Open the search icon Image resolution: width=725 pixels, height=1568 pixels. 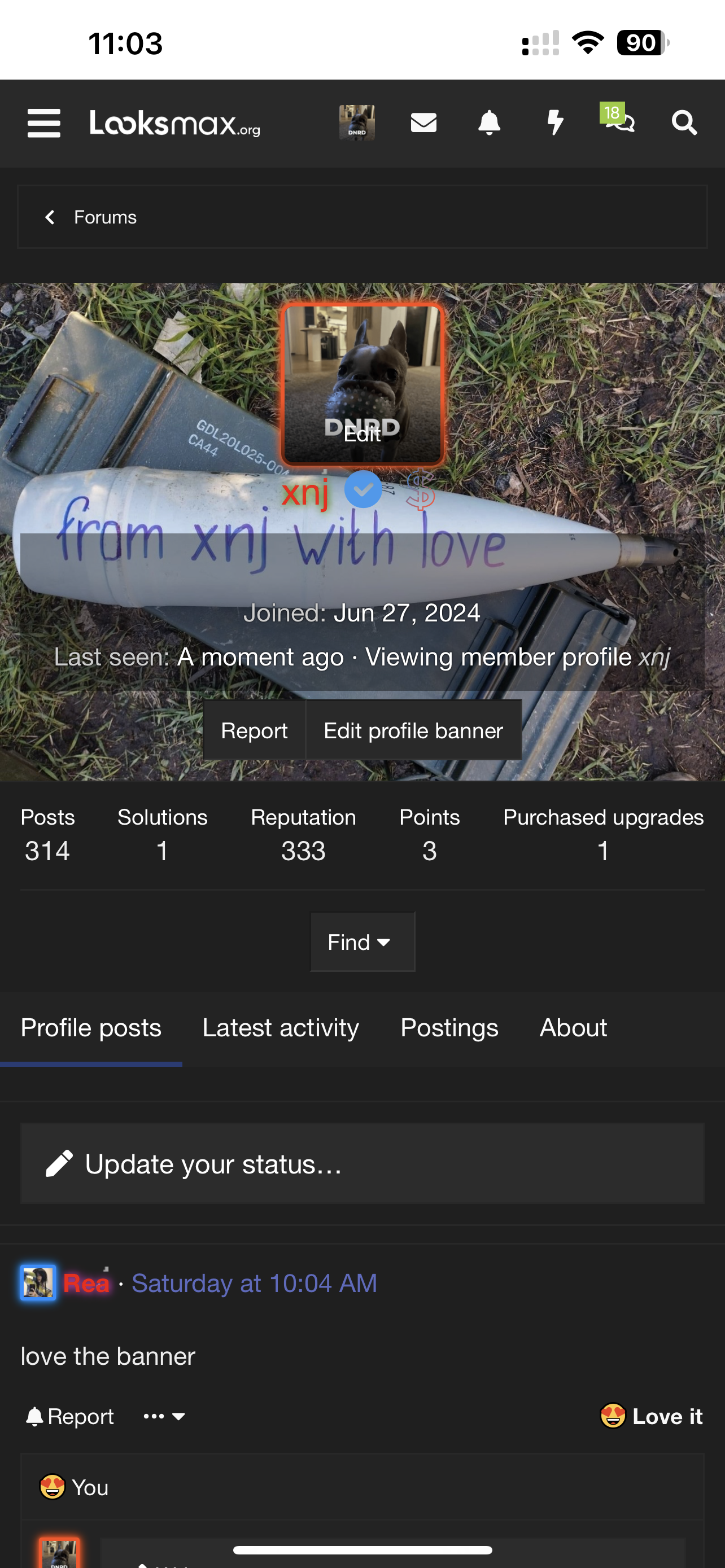[684, 123]
